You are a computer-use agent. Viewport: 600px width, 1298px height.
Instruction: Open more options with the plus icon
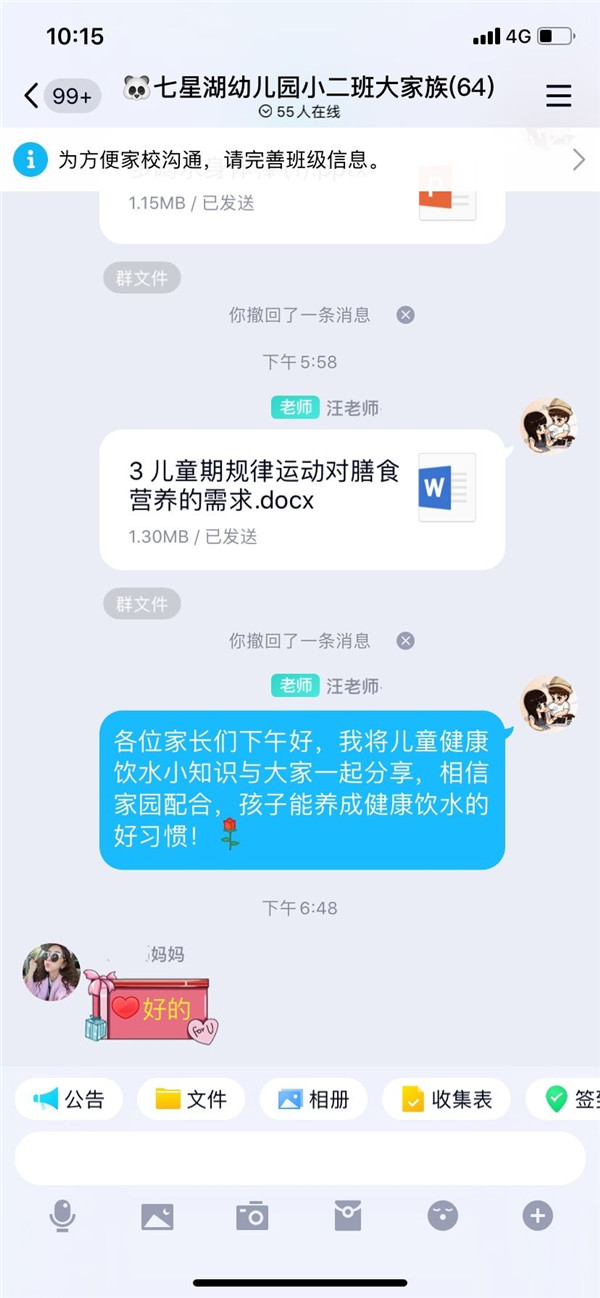click(538, 1216)
